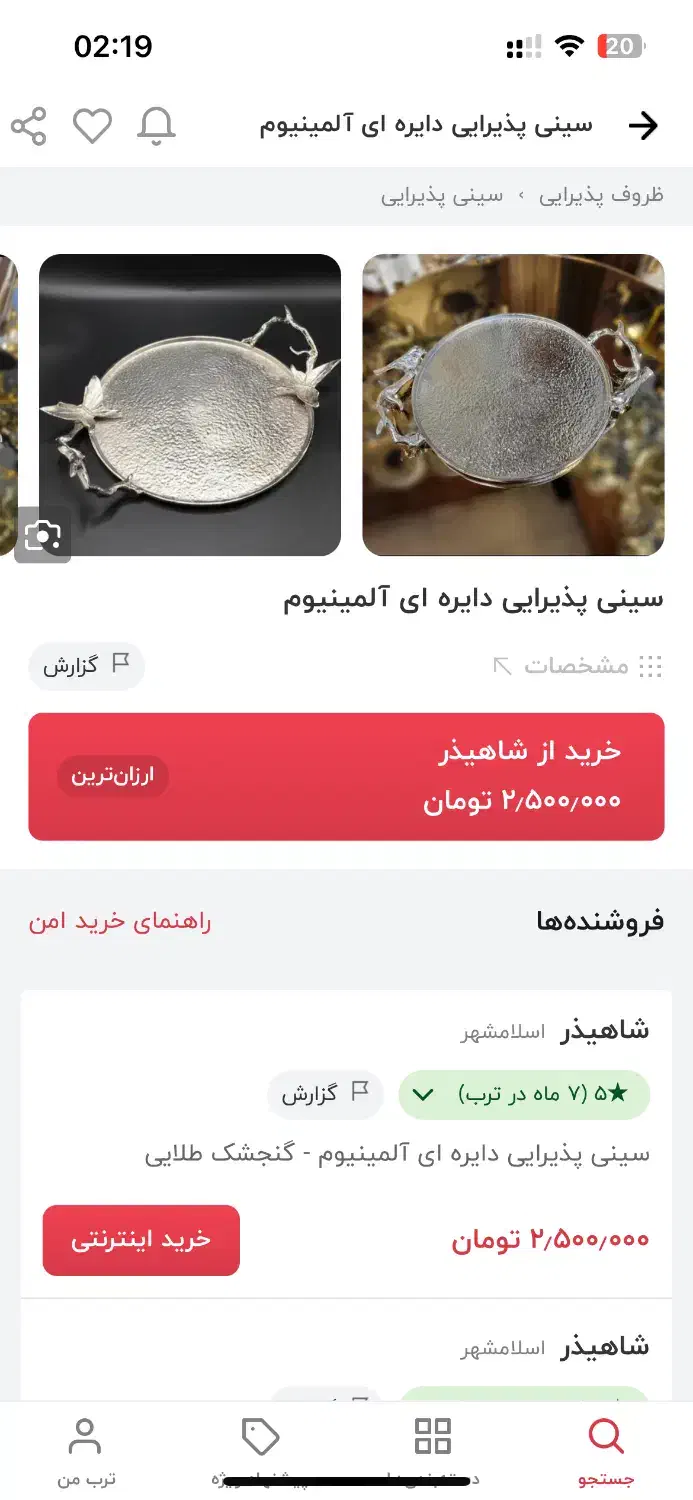693x1500 pixels.
Task: Buy from شاهیذر for the cheapest price
Action: pyautogui.click(x=346, y=776)
